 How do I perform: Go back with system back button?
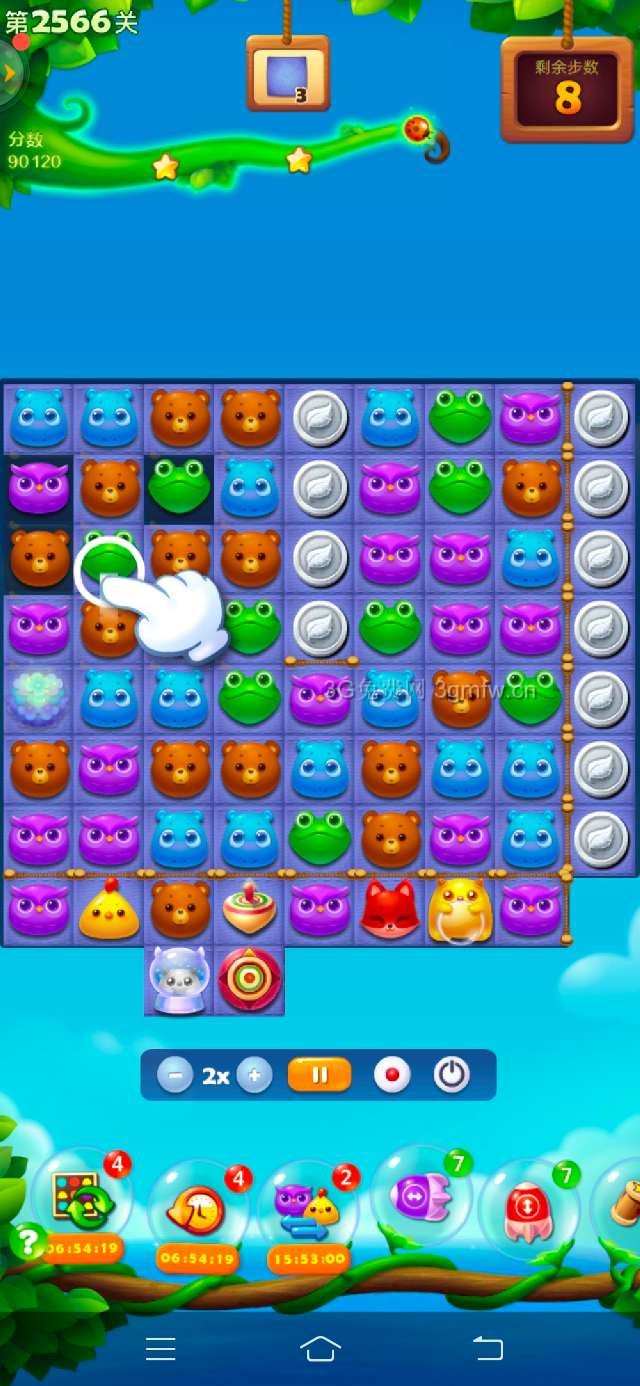(x=487, y=1348)
